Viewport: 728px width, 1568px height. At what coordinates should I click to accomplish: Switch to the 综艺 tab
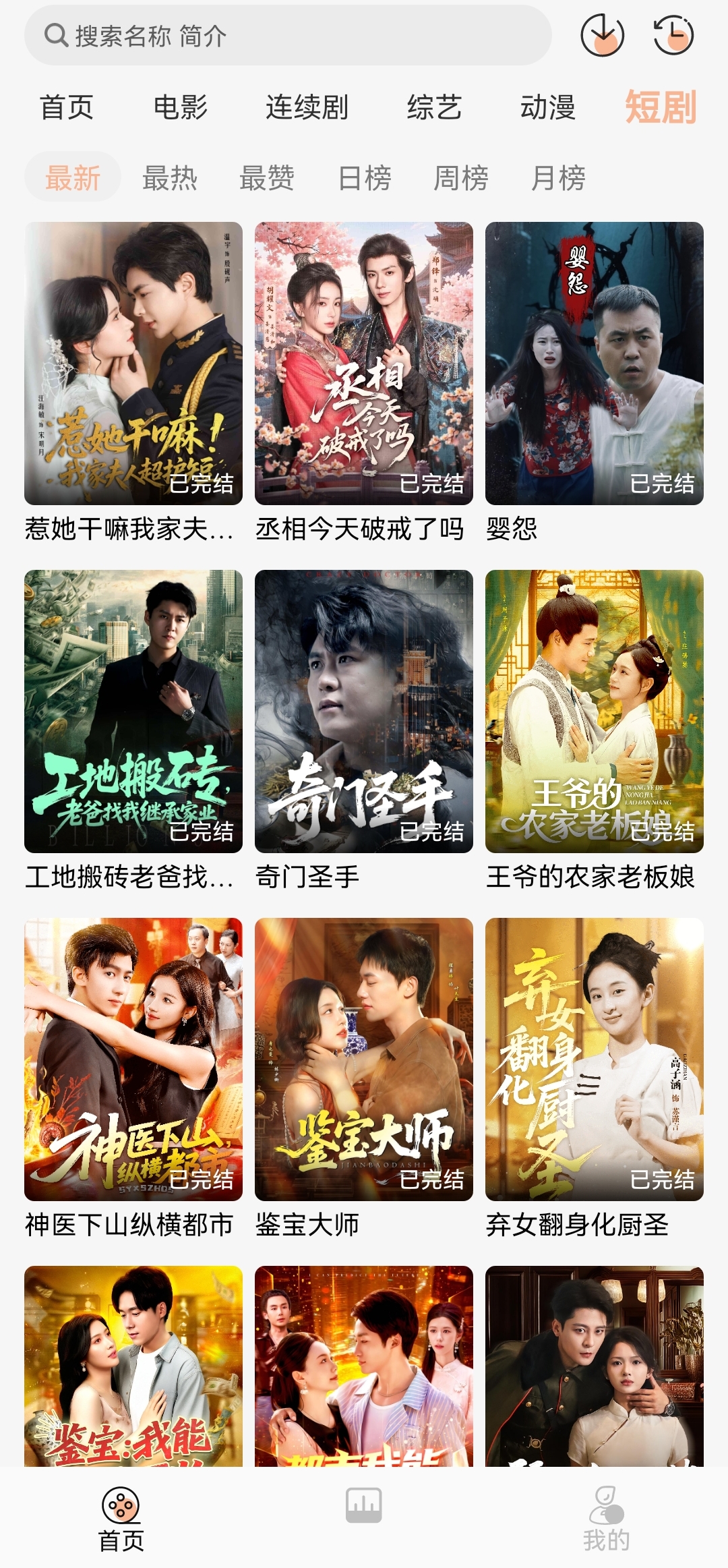click(x=434, y=108)
